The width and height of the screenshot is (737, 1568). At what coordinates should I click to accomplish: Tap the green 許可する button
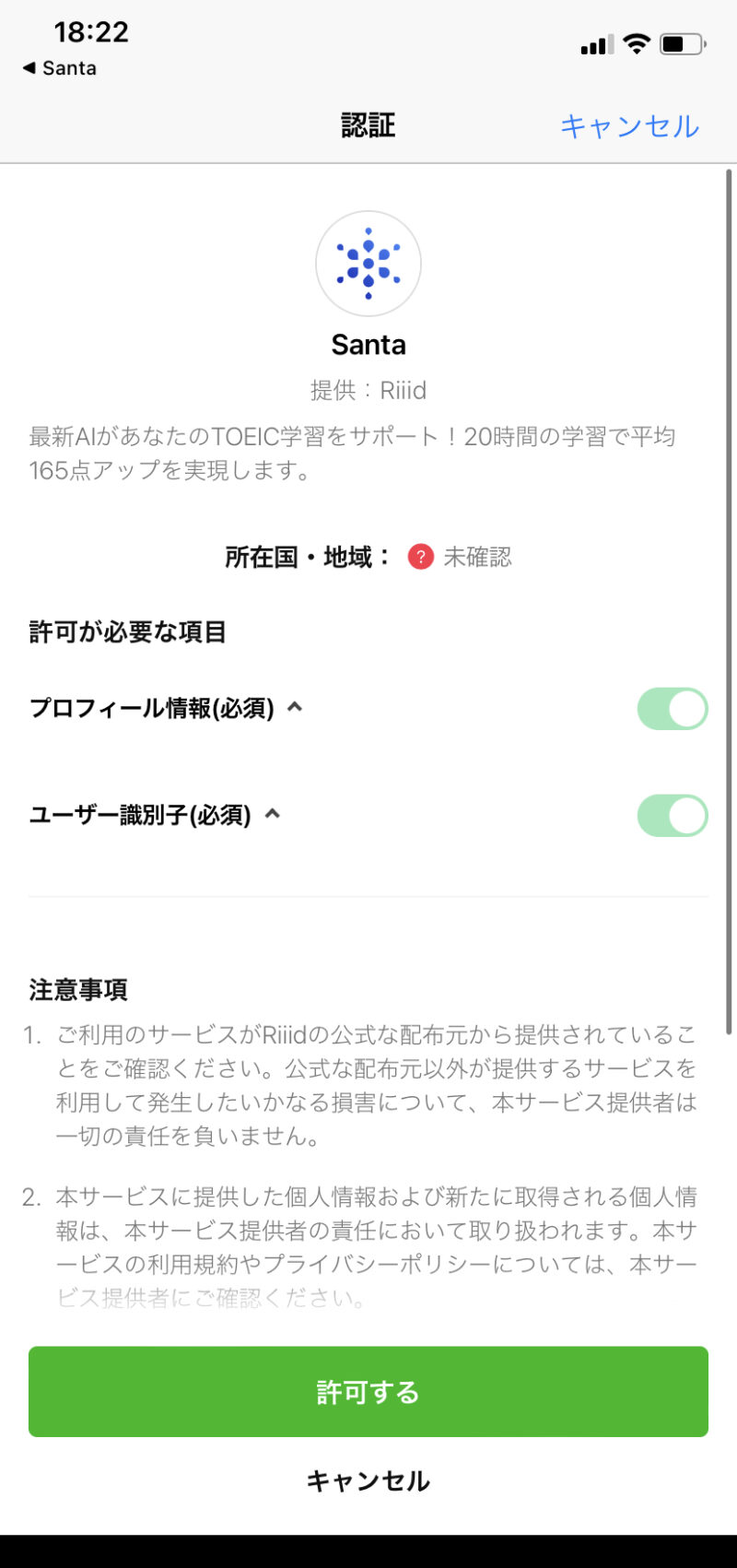click(x=368, y=1391)
